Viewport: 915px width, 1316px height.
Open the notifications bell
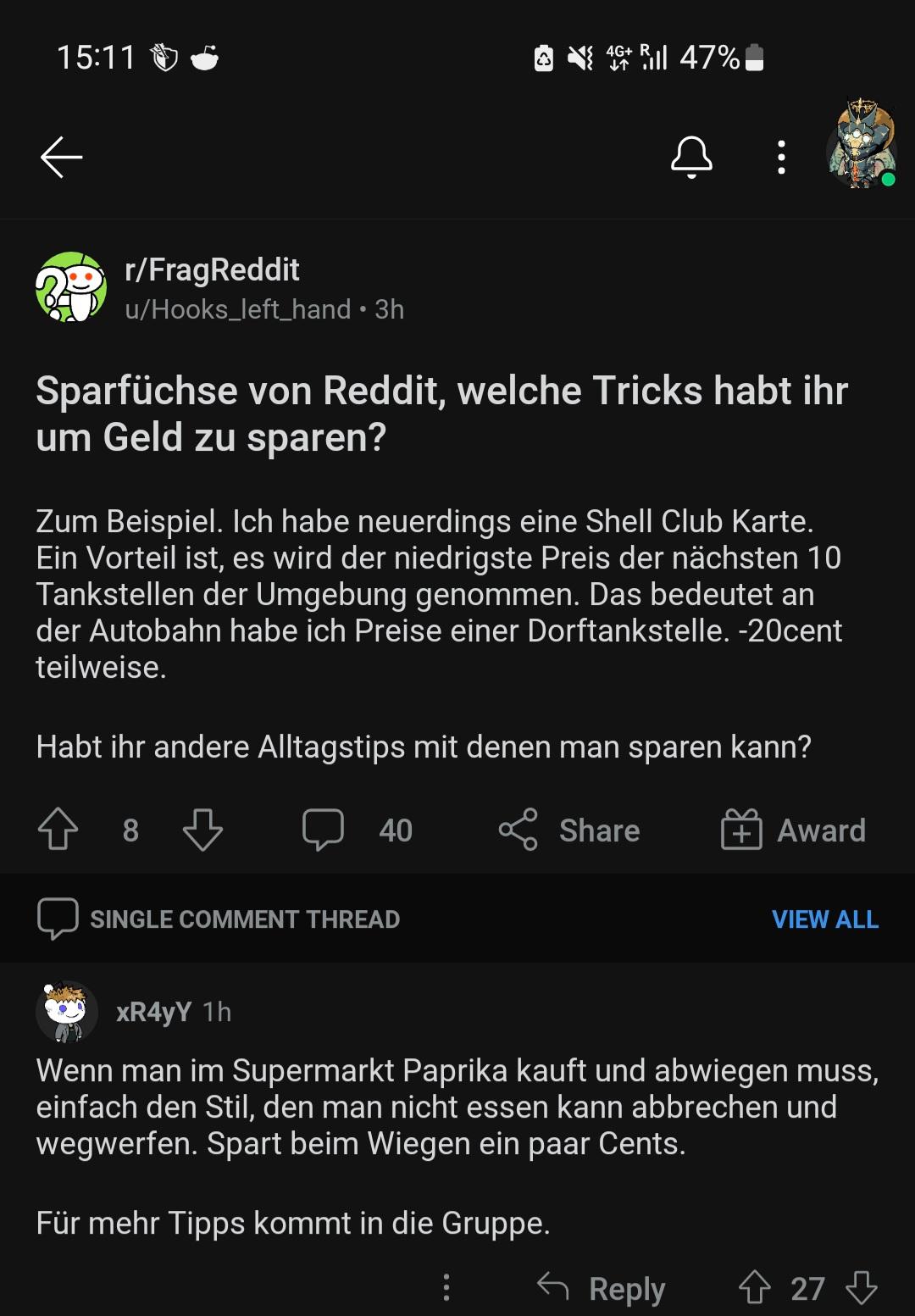coord(691,157)
